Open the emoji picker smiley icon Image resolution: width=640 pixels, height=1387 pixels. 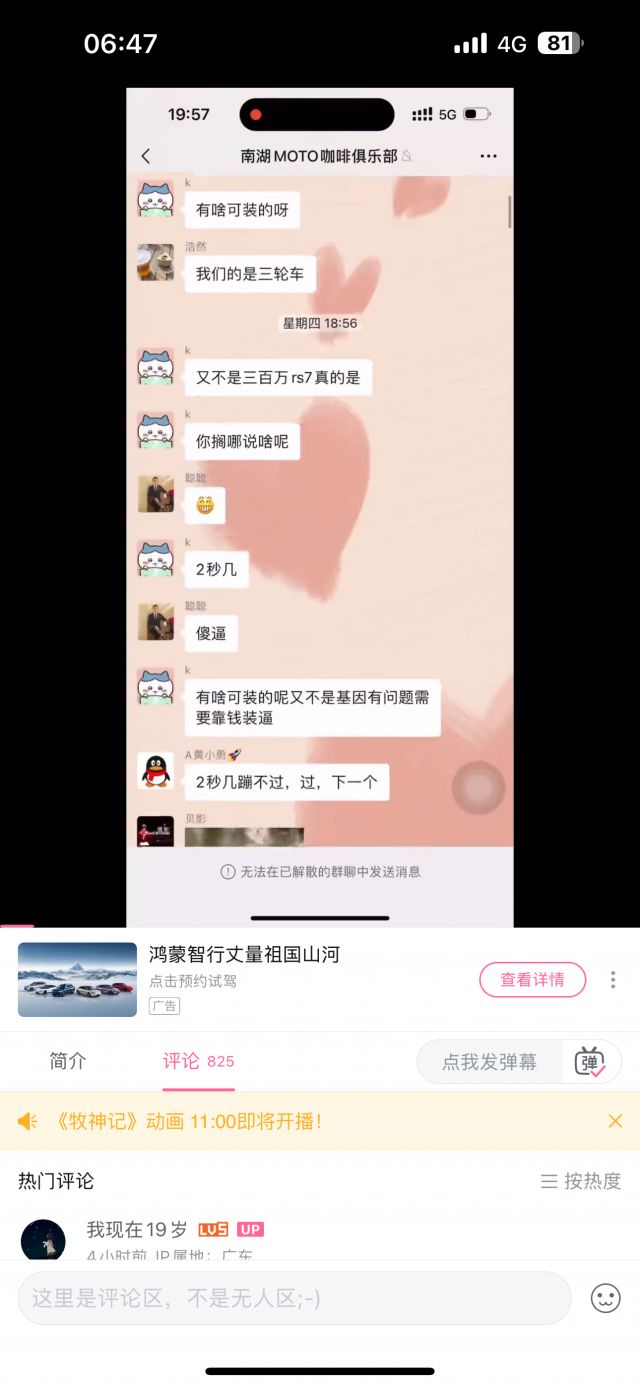605,1298
